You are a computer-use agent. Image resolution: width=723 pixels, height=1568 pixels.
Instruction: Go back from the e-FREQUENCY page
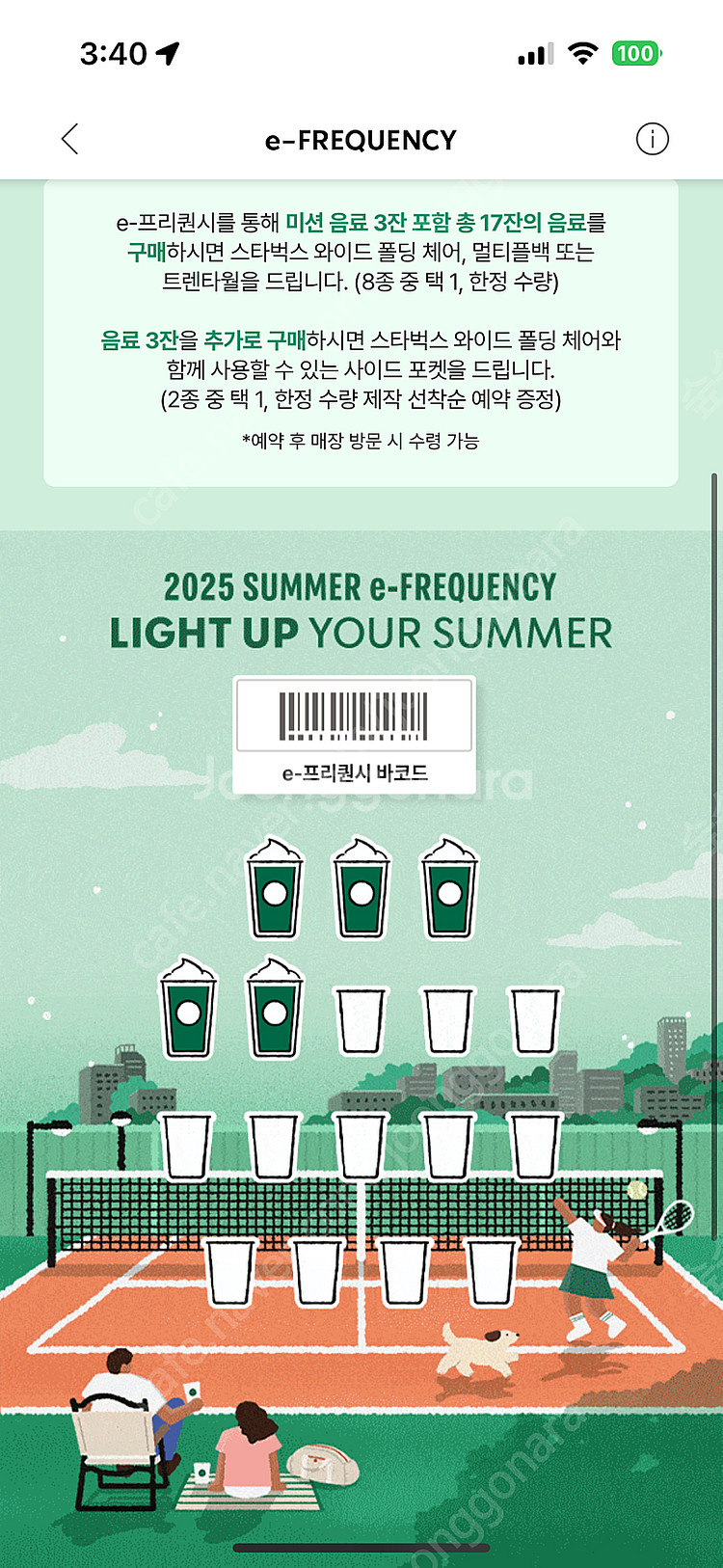pos(69,140)
